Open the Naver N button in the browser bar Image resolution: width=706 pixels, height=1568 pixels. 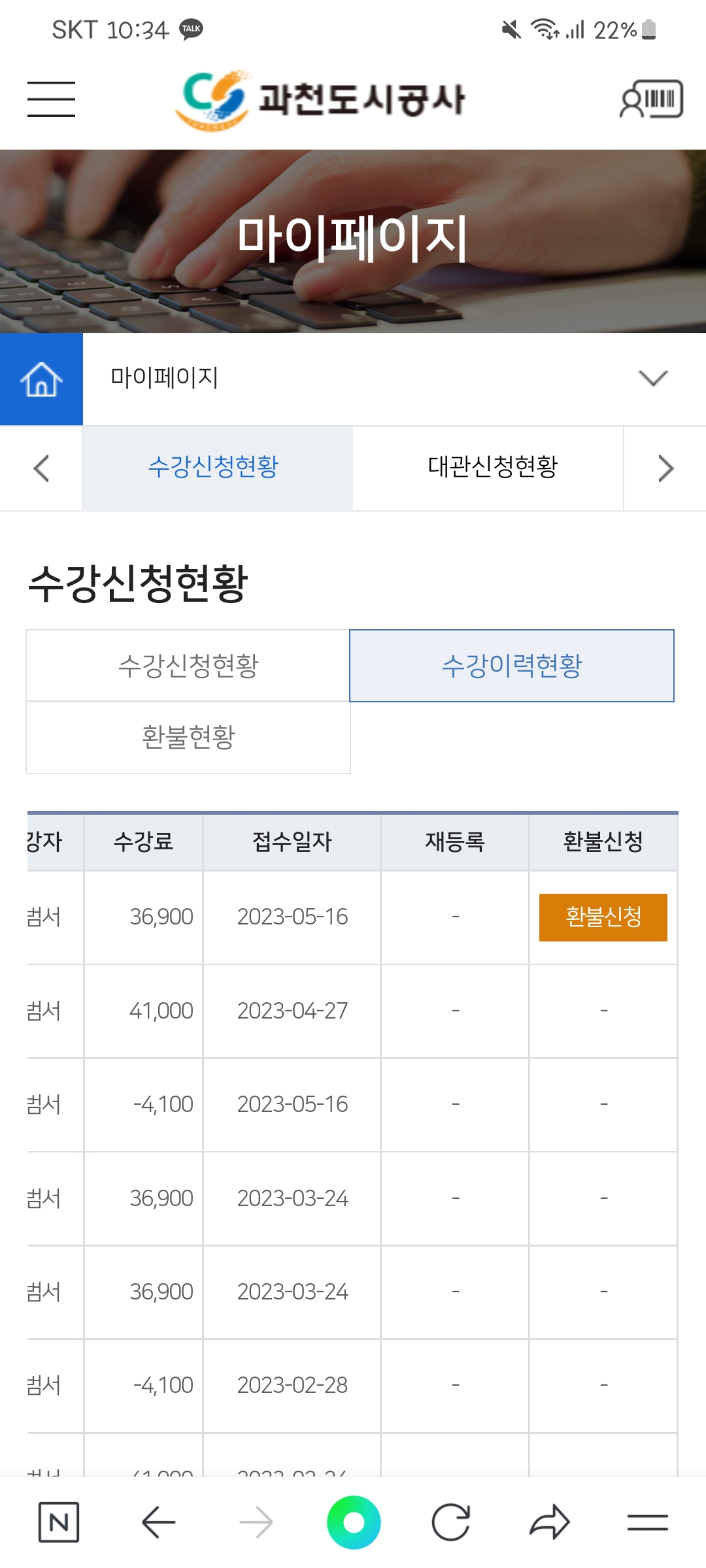pos(59,1522)
